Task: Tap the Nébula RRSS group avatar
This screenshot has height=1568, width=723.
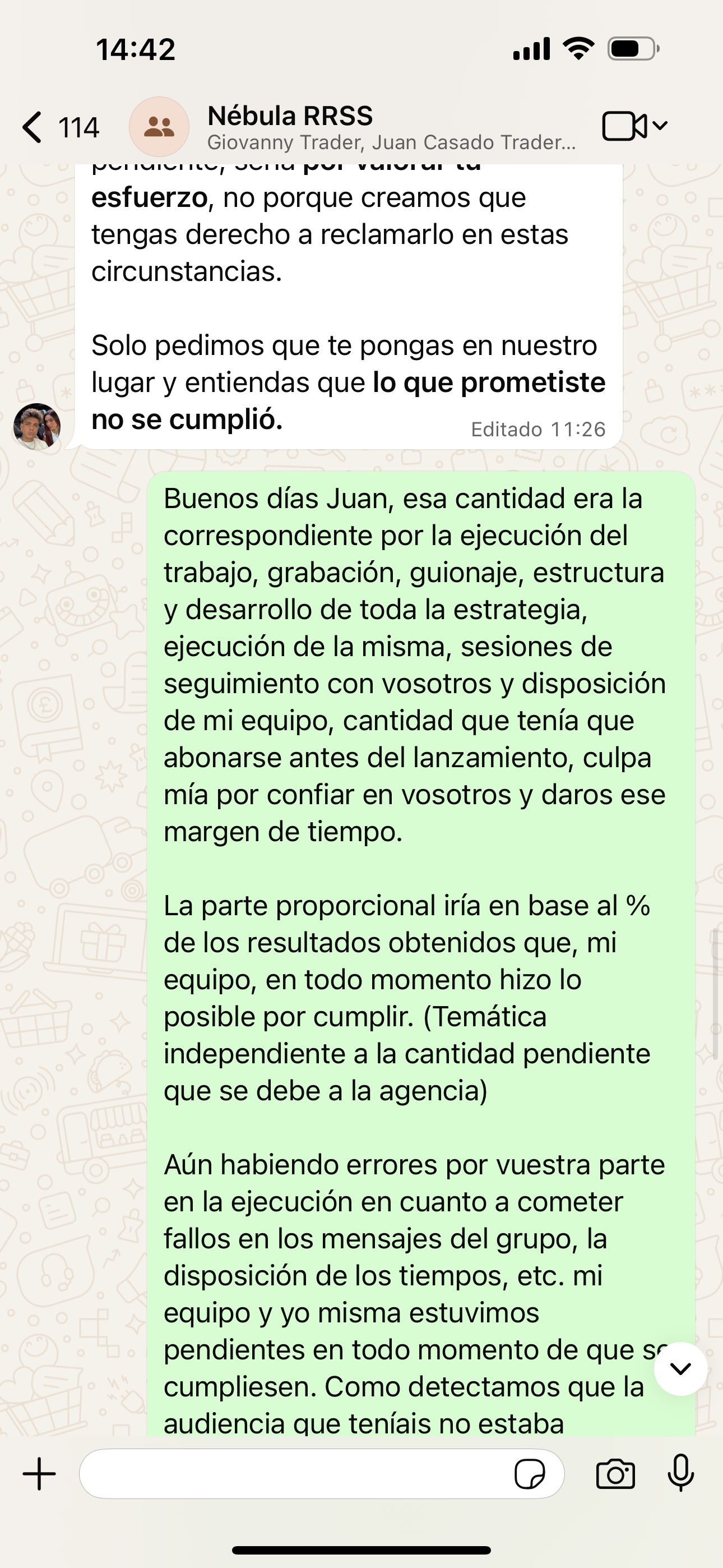Action: [x=159, y=127]
